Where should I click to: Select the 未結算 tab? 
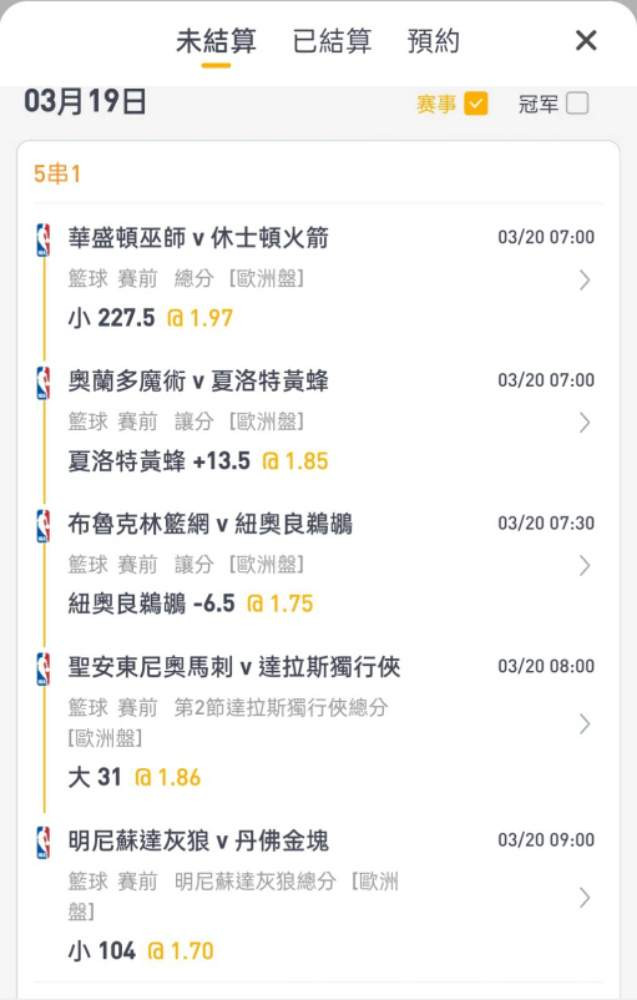click(216, 41)
